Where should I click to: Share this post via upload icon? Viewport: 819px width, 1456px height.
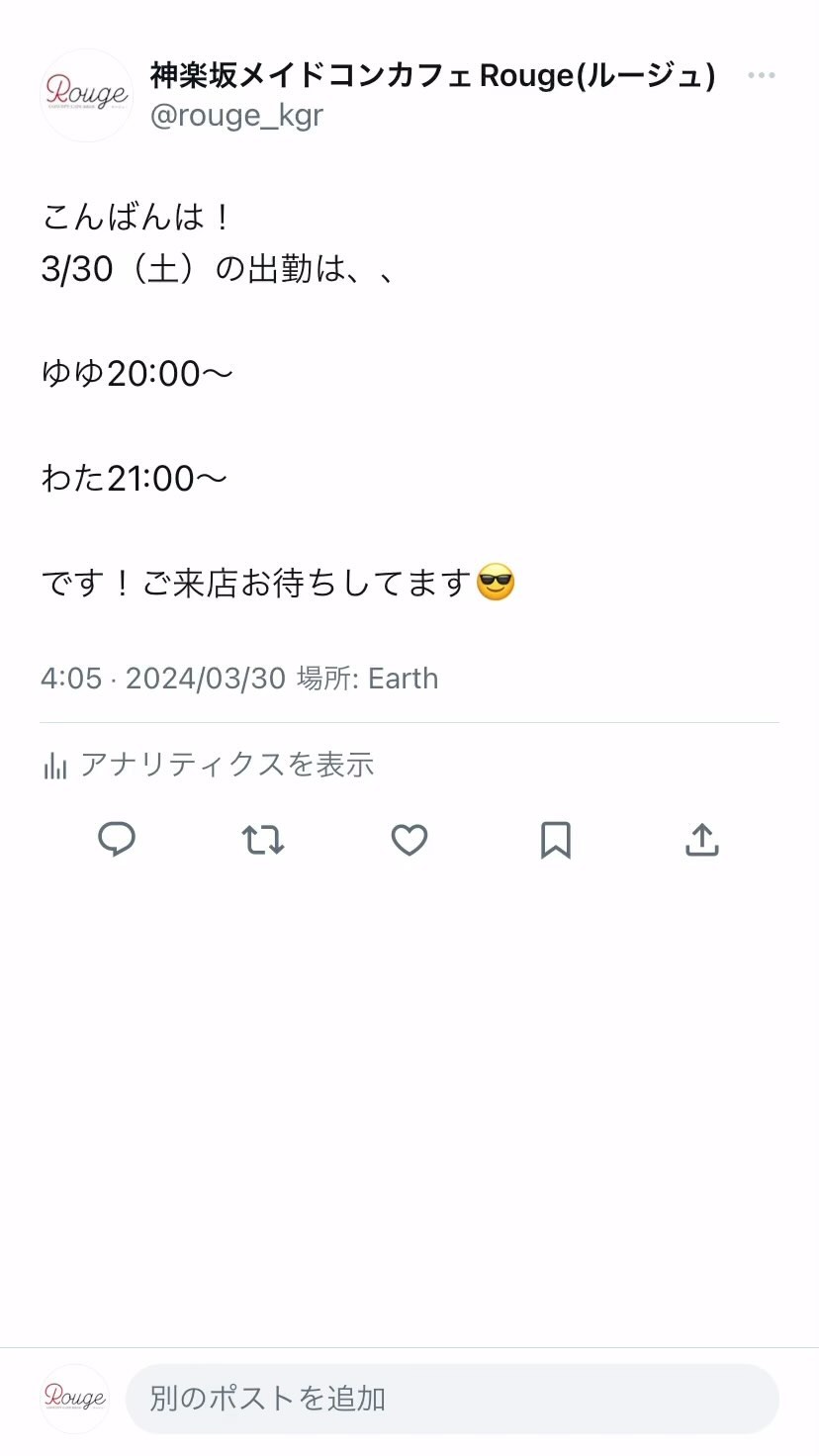click(701, 840)
